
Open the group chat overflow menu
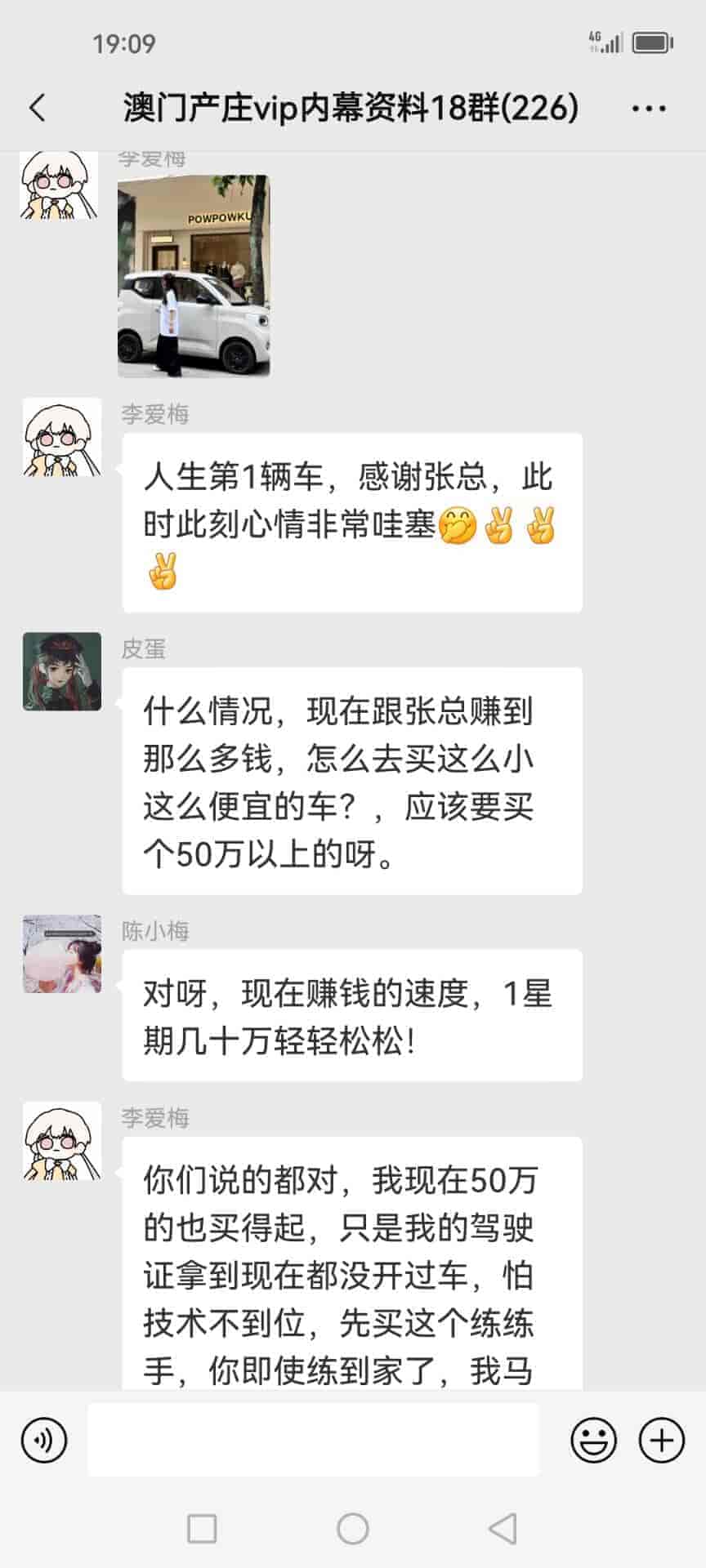coord(649,109)
